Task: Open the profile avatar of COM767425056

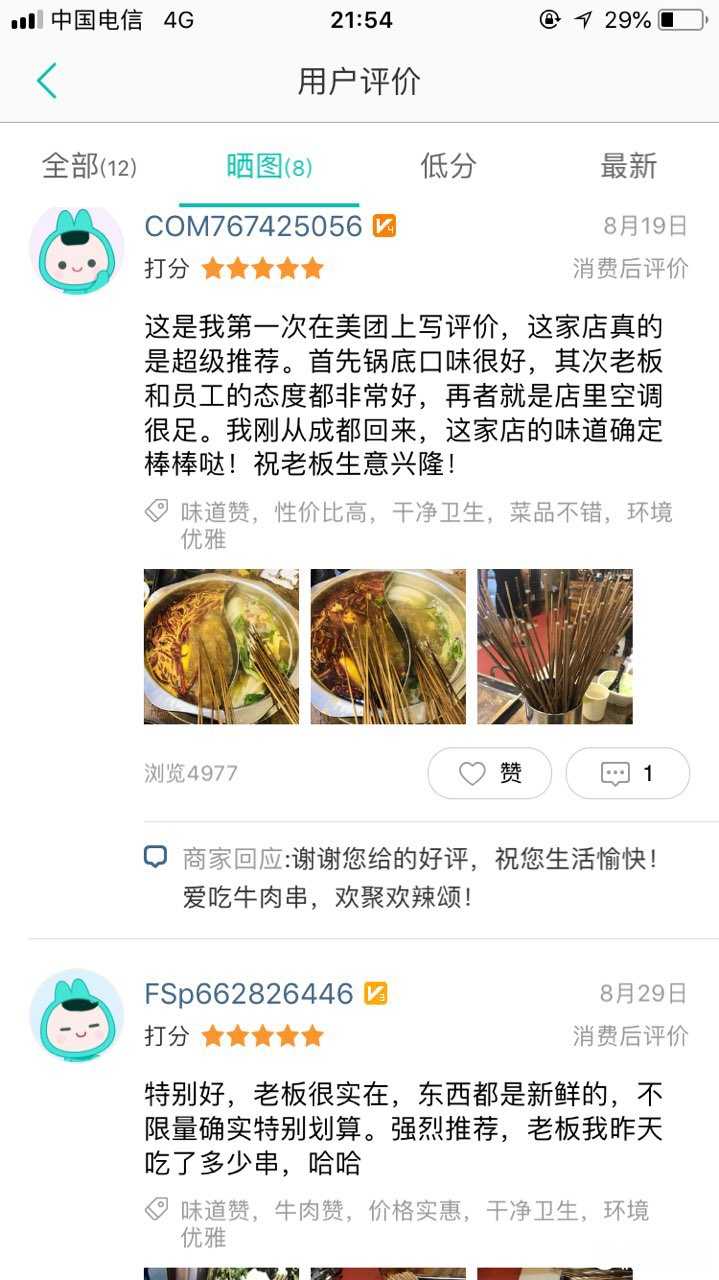Action: (76, 251)
